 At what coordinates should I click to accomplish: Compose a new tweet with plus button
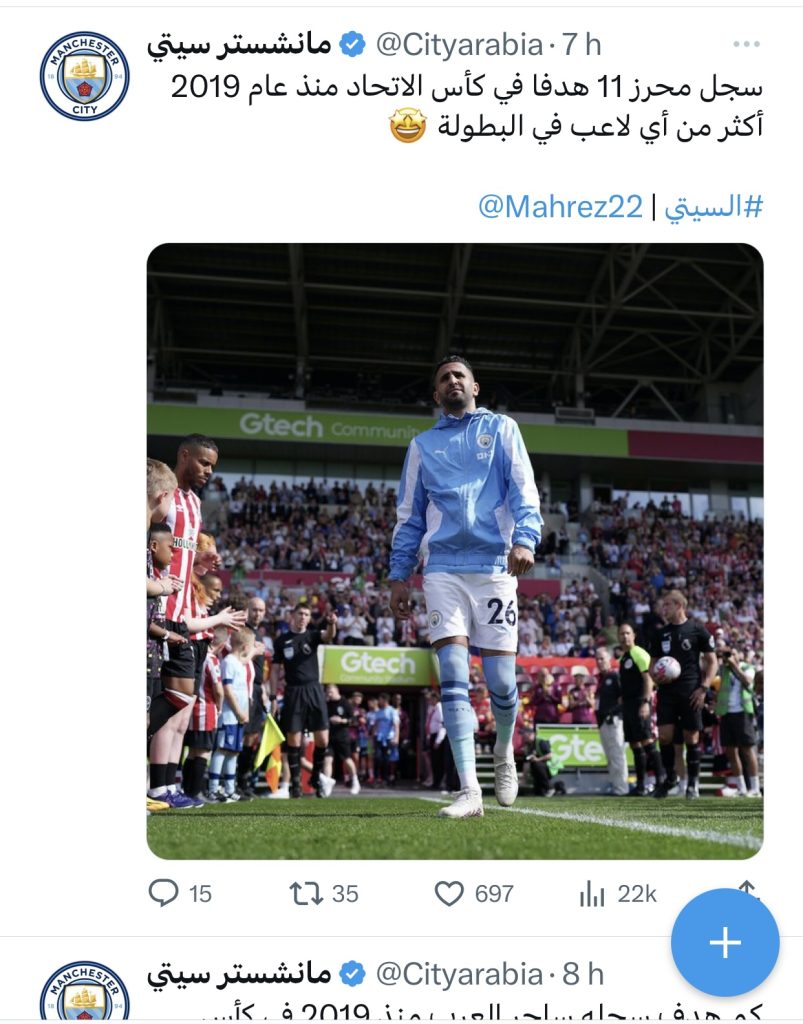click(x=724, y=942)
